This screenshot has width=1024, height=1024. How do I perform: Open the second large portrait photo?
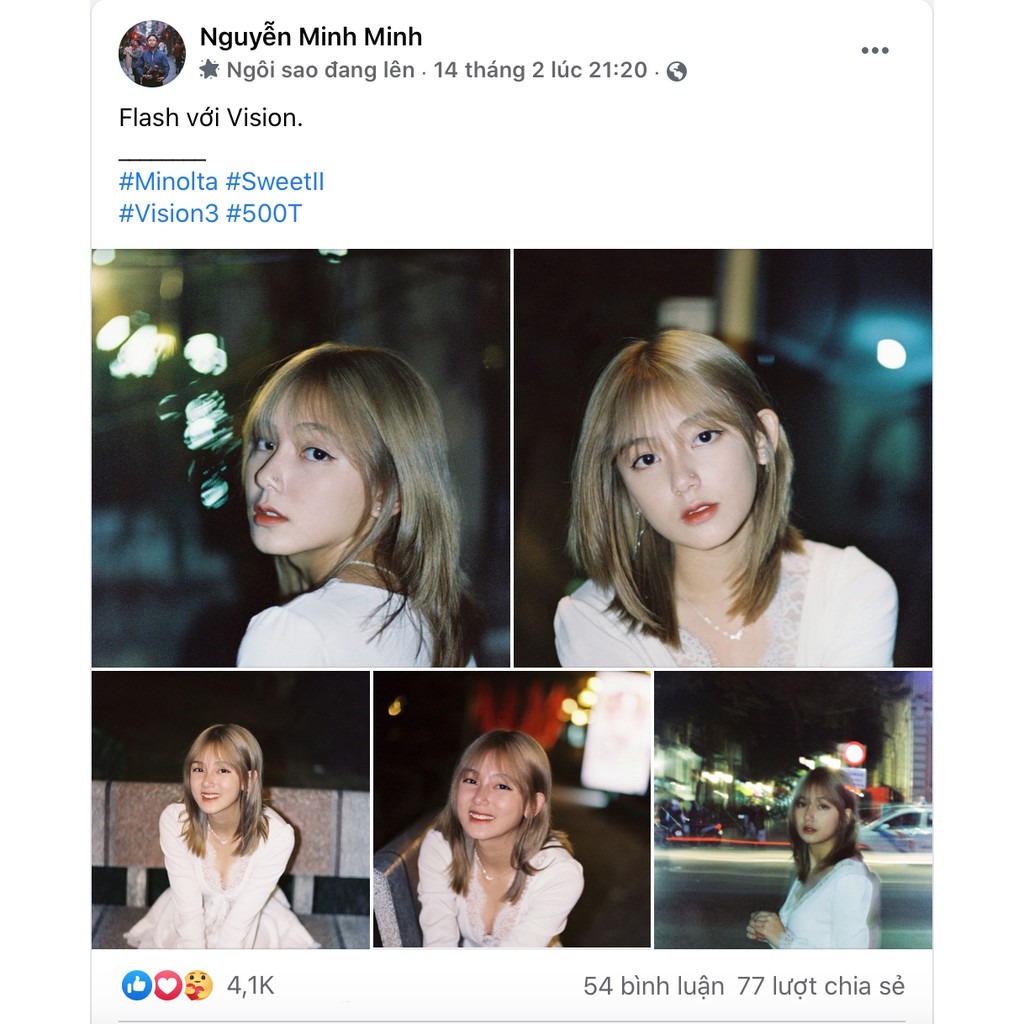[x=722, y=457]
